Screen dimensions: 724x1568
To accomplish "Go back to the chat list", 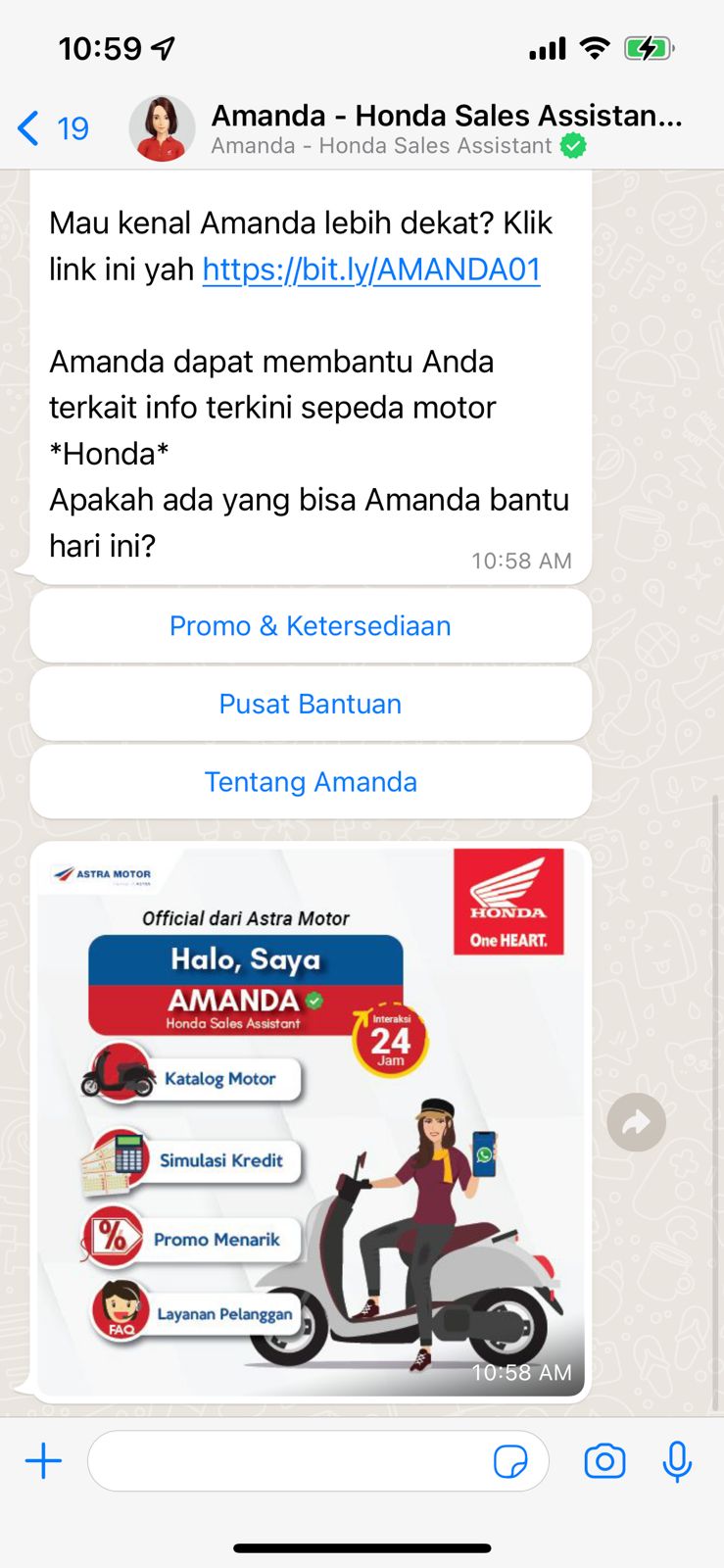I will point(51,128).
